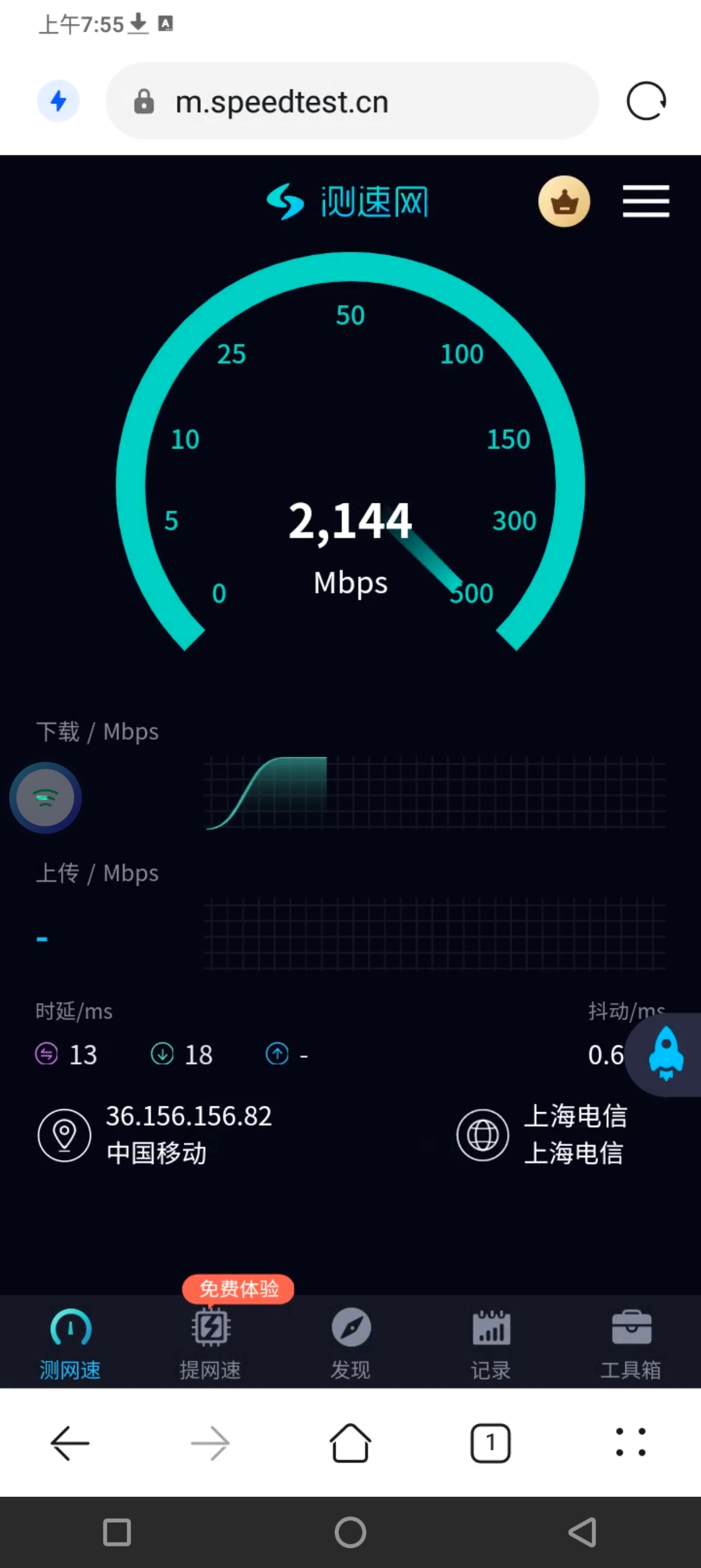This screenshot has height=1568, width=701.
Task: Open the browser tab switcher
Action: tap(491, 1442)
